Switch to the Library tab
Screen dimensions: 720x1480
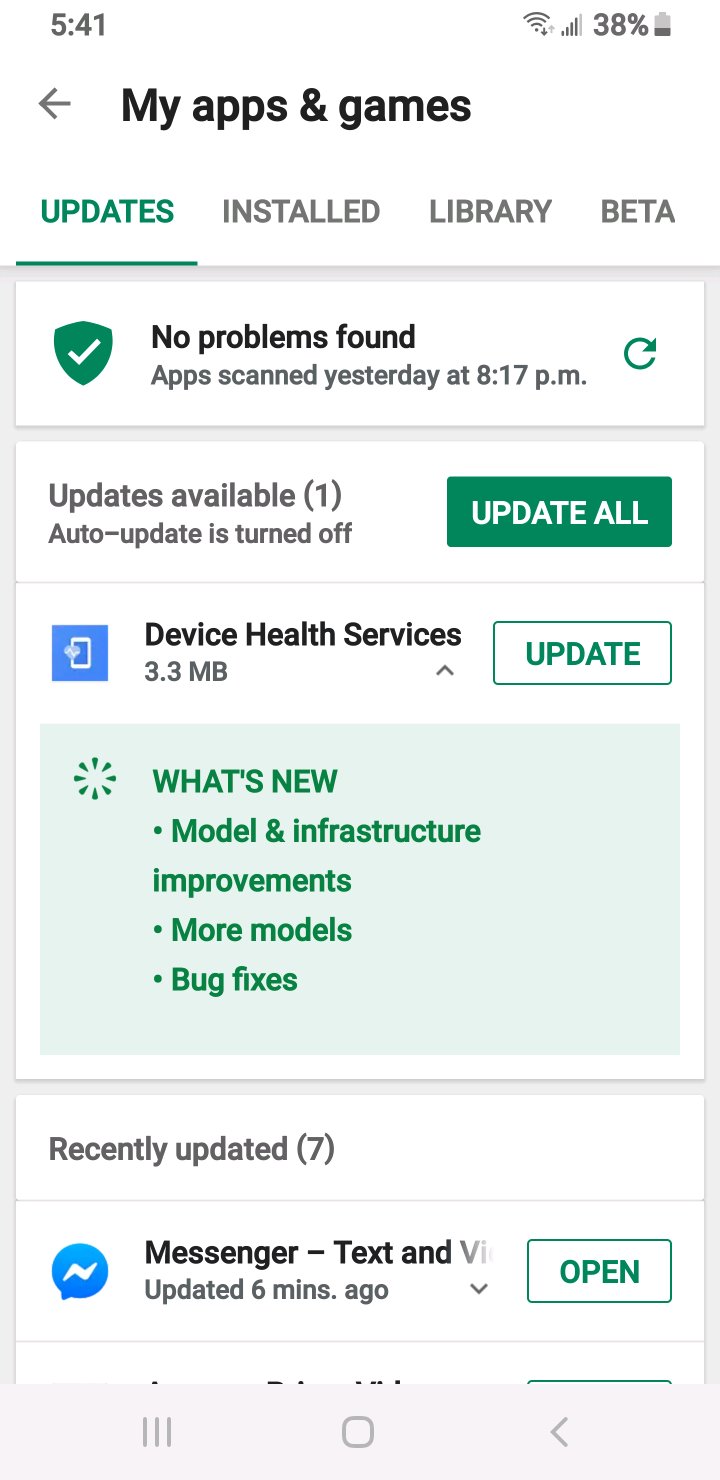click(x=490, y=212)
